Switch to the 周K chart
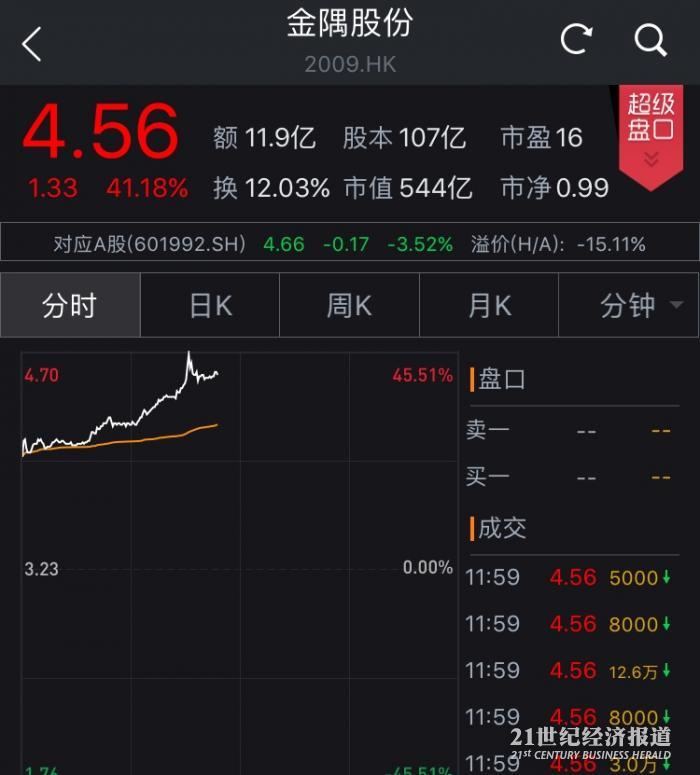The width and height of the screenshot is (700, 775). [349, 306]
